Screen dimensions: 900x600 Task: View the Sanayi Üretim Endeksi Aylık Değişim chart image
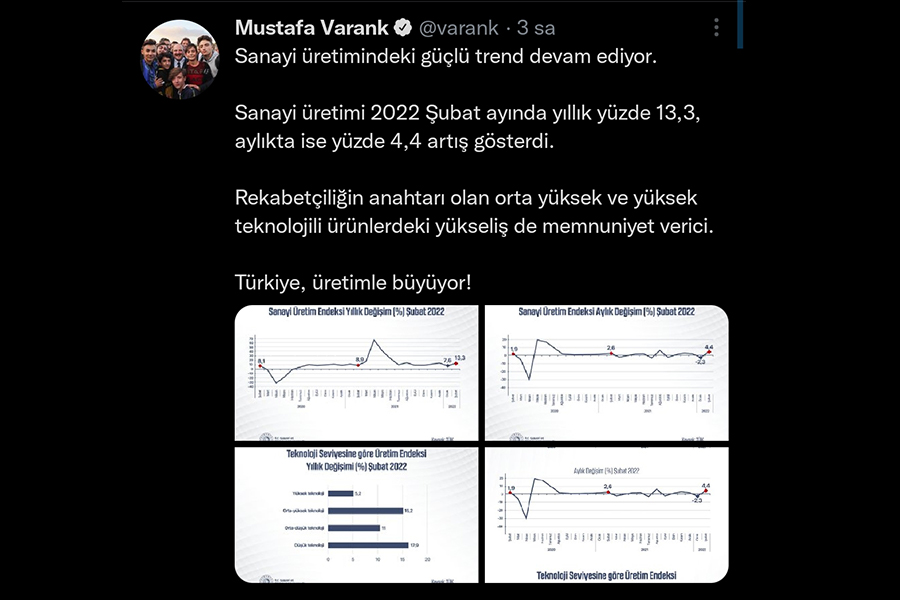point(606,372)
